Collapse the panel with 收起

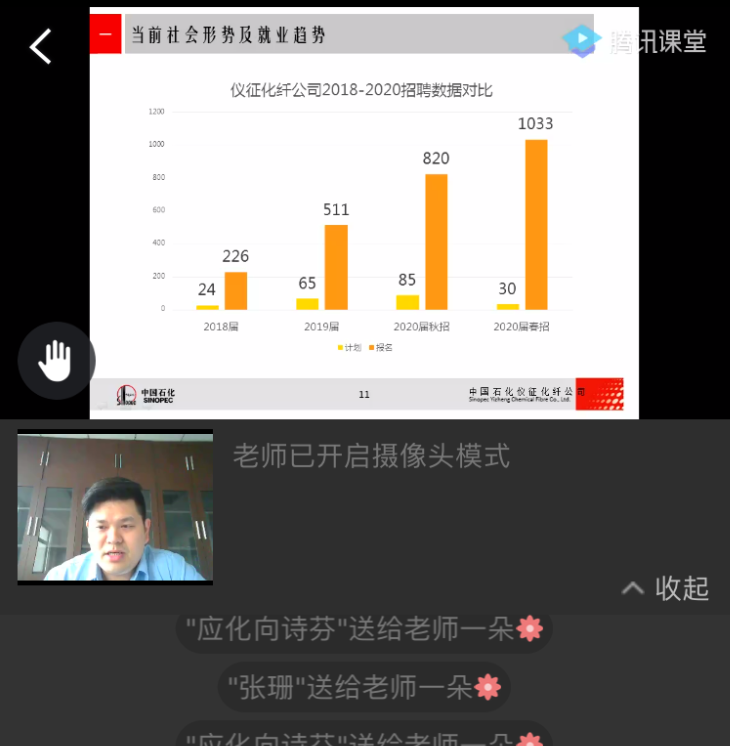tap(666, 588)
